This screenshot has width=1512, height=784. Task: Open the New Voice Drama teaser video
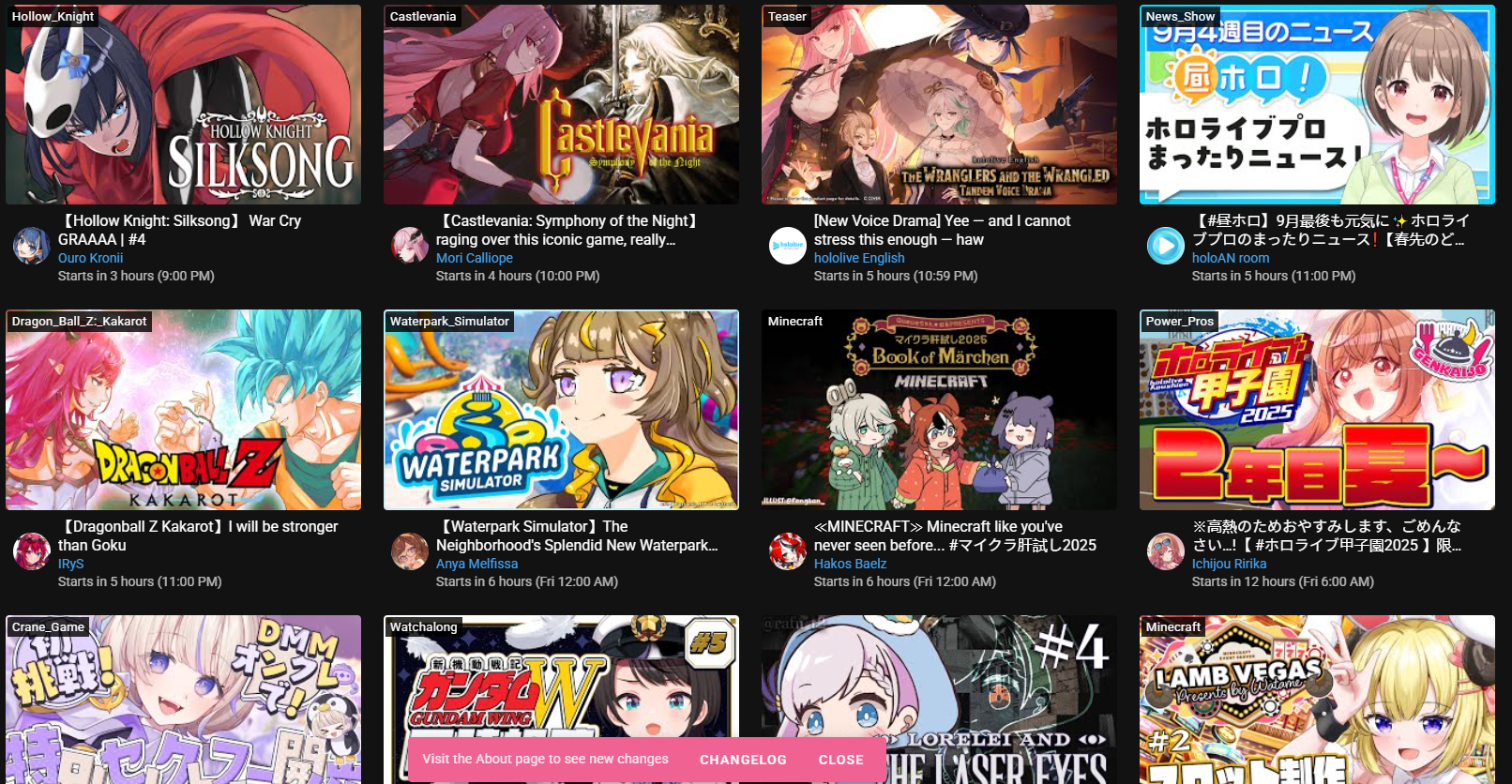939,105
